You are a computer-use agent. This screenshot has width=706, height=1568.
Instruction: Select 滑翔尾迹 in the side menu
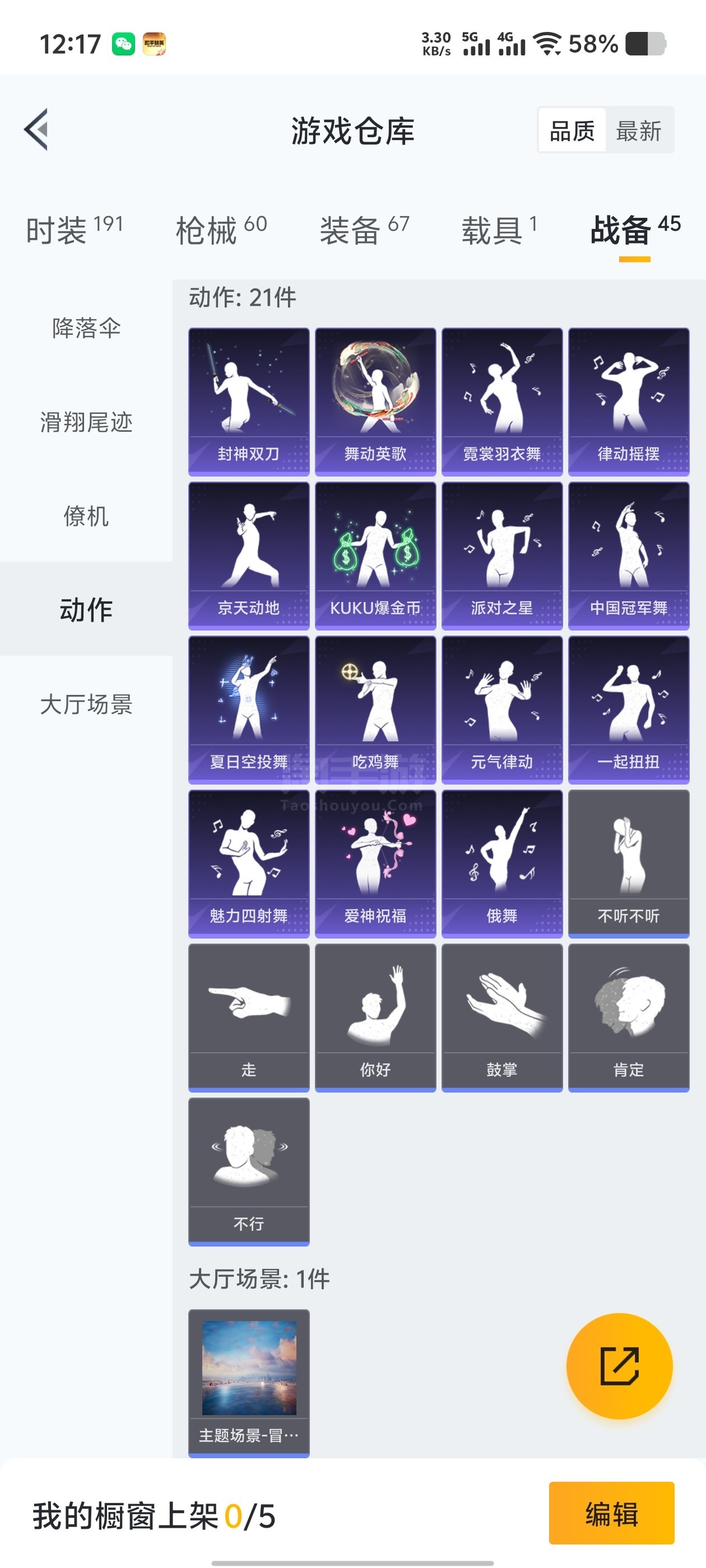point(86,422)
